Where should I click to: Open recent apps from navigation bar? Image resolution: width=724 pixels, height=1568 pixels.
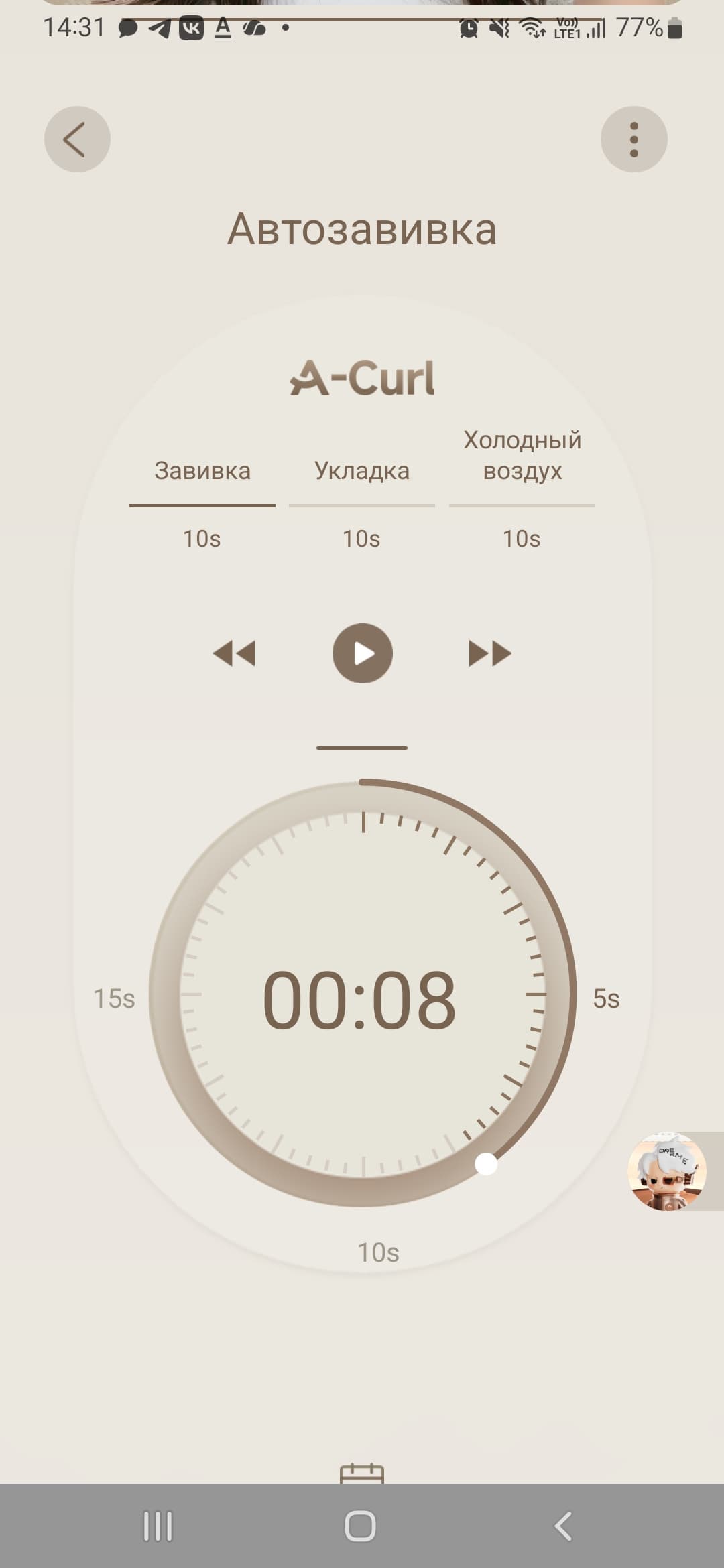point(158,1526)
